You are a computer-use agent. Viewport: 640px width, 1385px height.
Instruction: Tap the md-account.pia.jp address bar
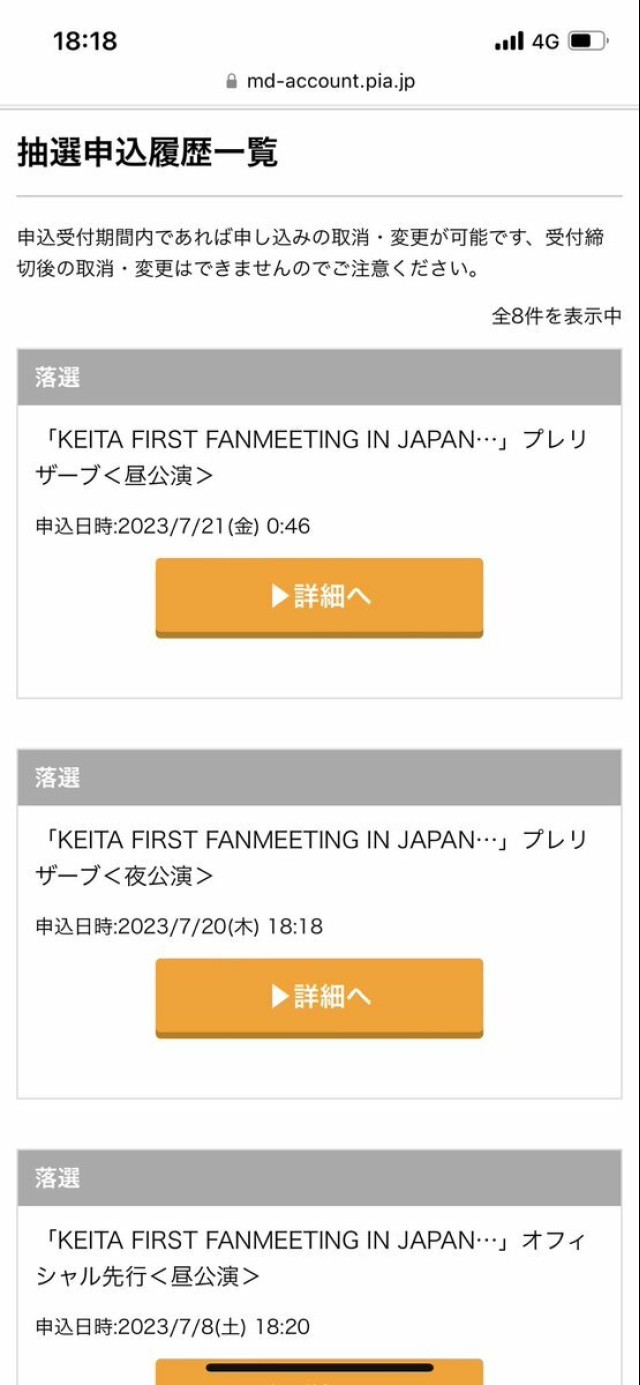point(320,81)
